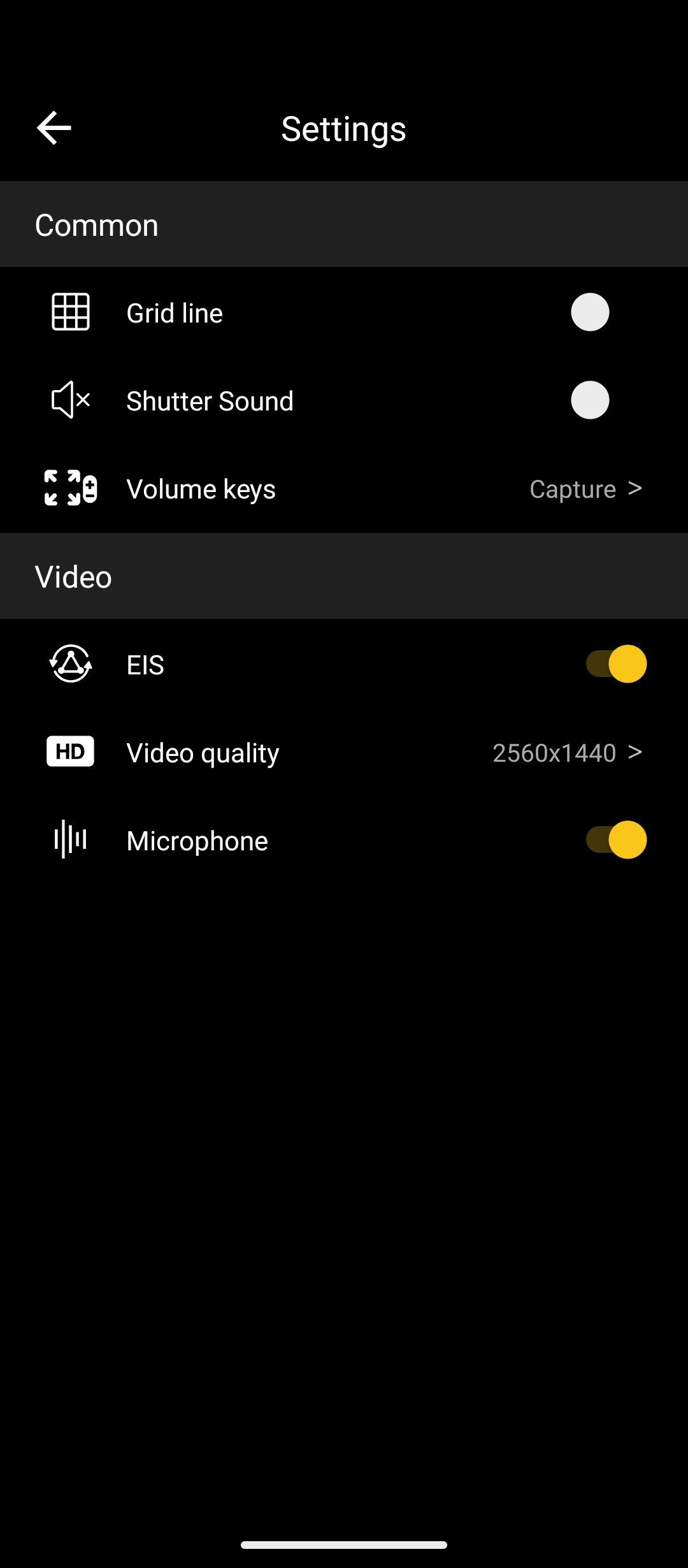The image size is (688, 1568).
Task: Open Volume keys options
Action: click(344, 489)
